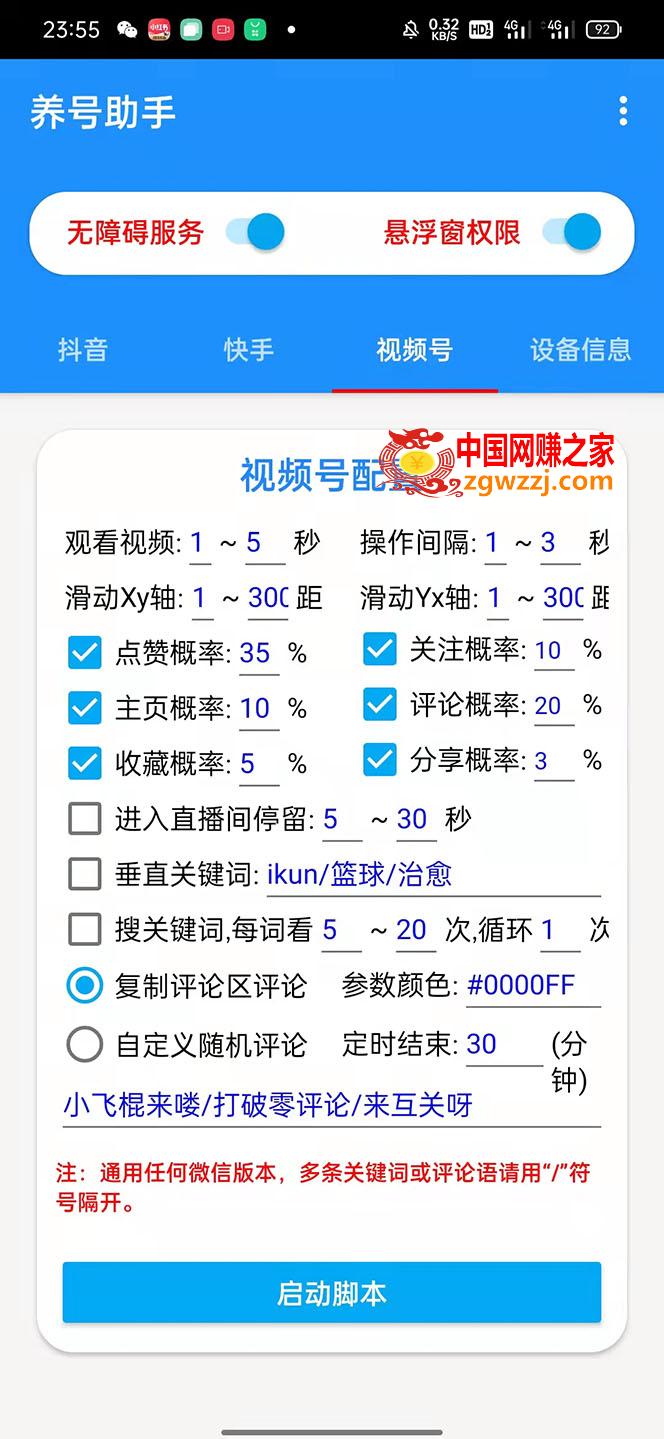Toggle the 无障碍服务 switch
Image resolution: width=664 pixels, height=1439 pixels.
pyautogui.click(x=254, y=232)
